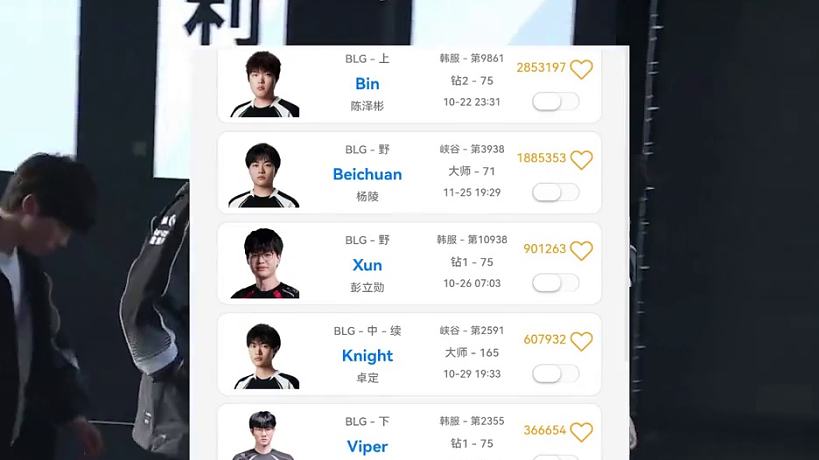Viewport: 819px width, 460px height.
Task: Turn on the switch for Xun
Action: point(555,283)
